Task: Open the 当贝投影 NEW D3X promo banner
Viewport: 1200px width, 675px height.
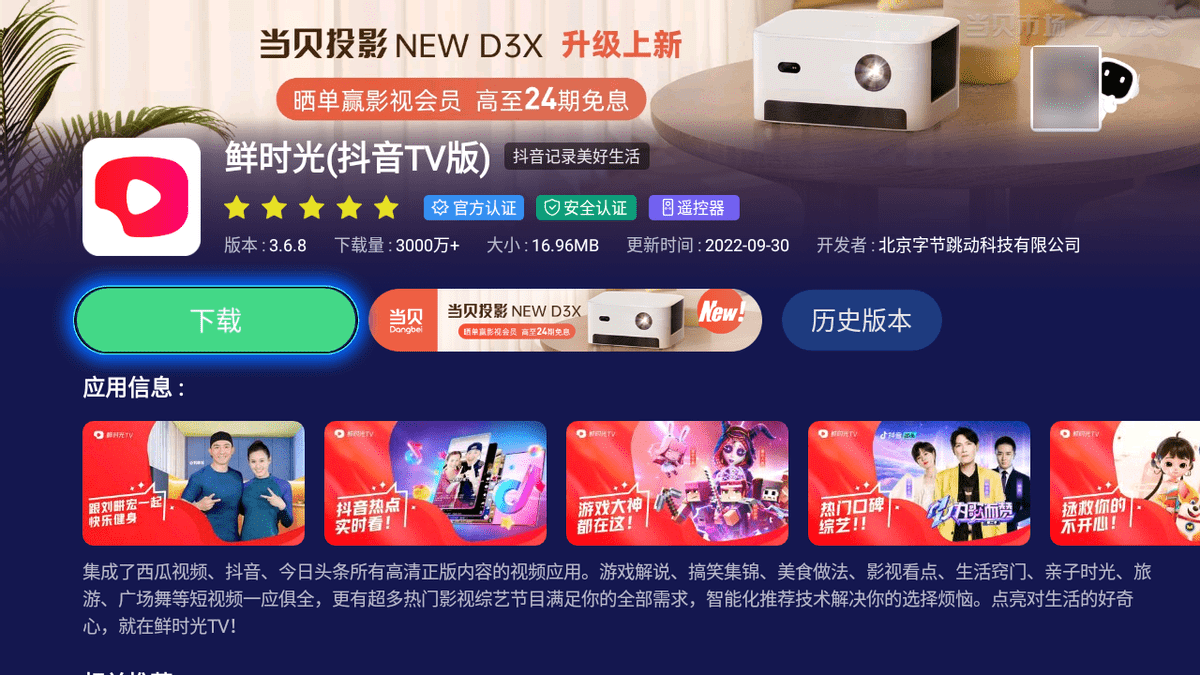Action: tap(565, 321)
